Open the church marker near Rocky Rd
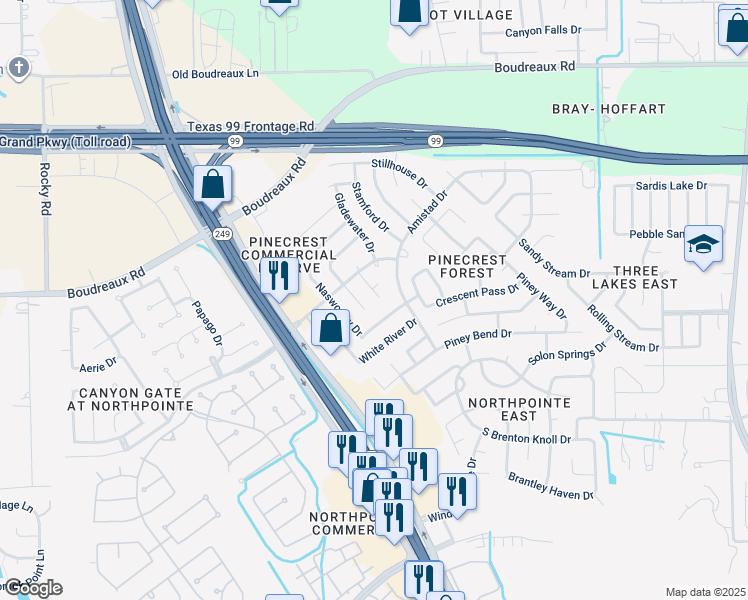The width and height of the screenshot is (748, 600). 19,68
